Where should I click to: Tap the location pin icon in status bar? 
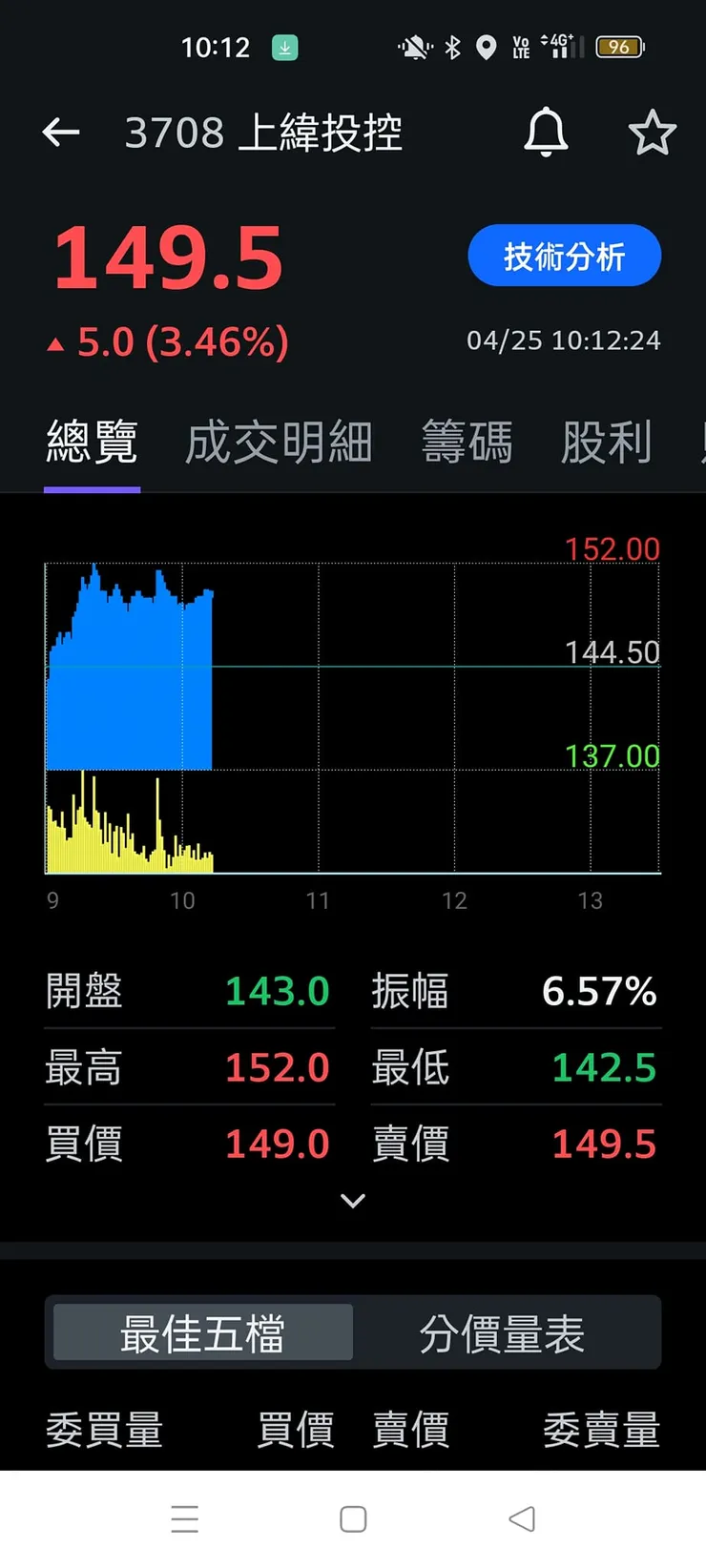point(488,46)
